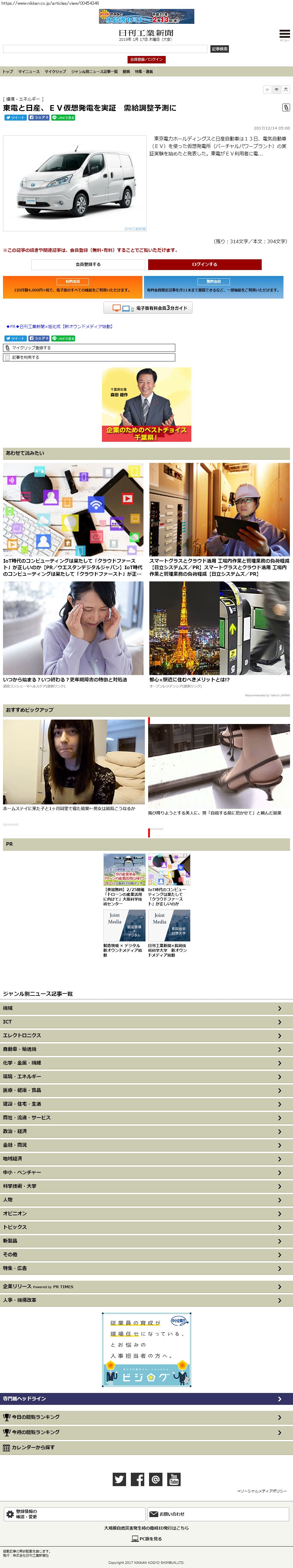293x1568 pixels.
Task: Open the 自動車・輸送機 category
Action: 146,1049
